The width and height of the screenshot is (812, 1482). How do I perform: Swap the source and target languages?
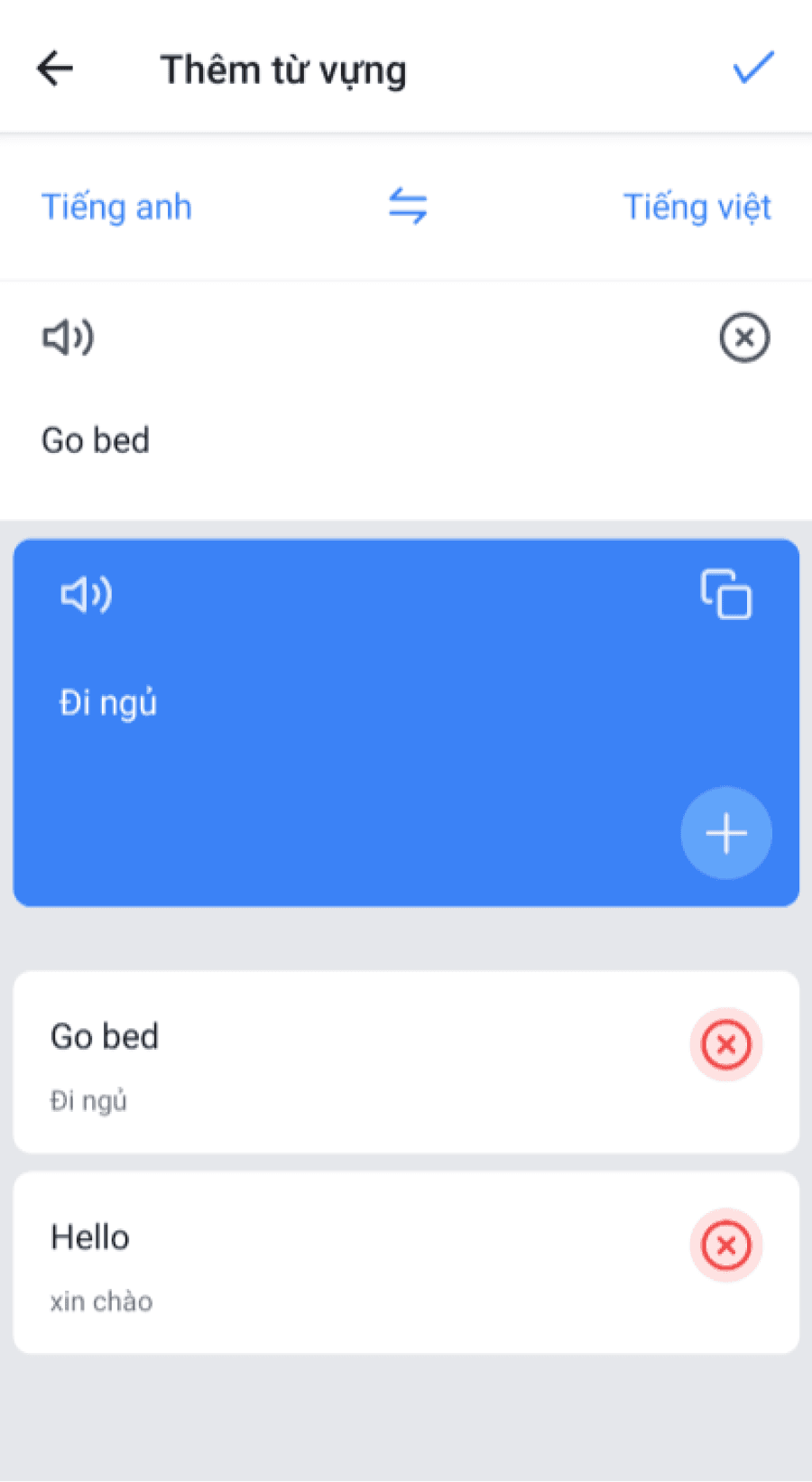[408, 206]
